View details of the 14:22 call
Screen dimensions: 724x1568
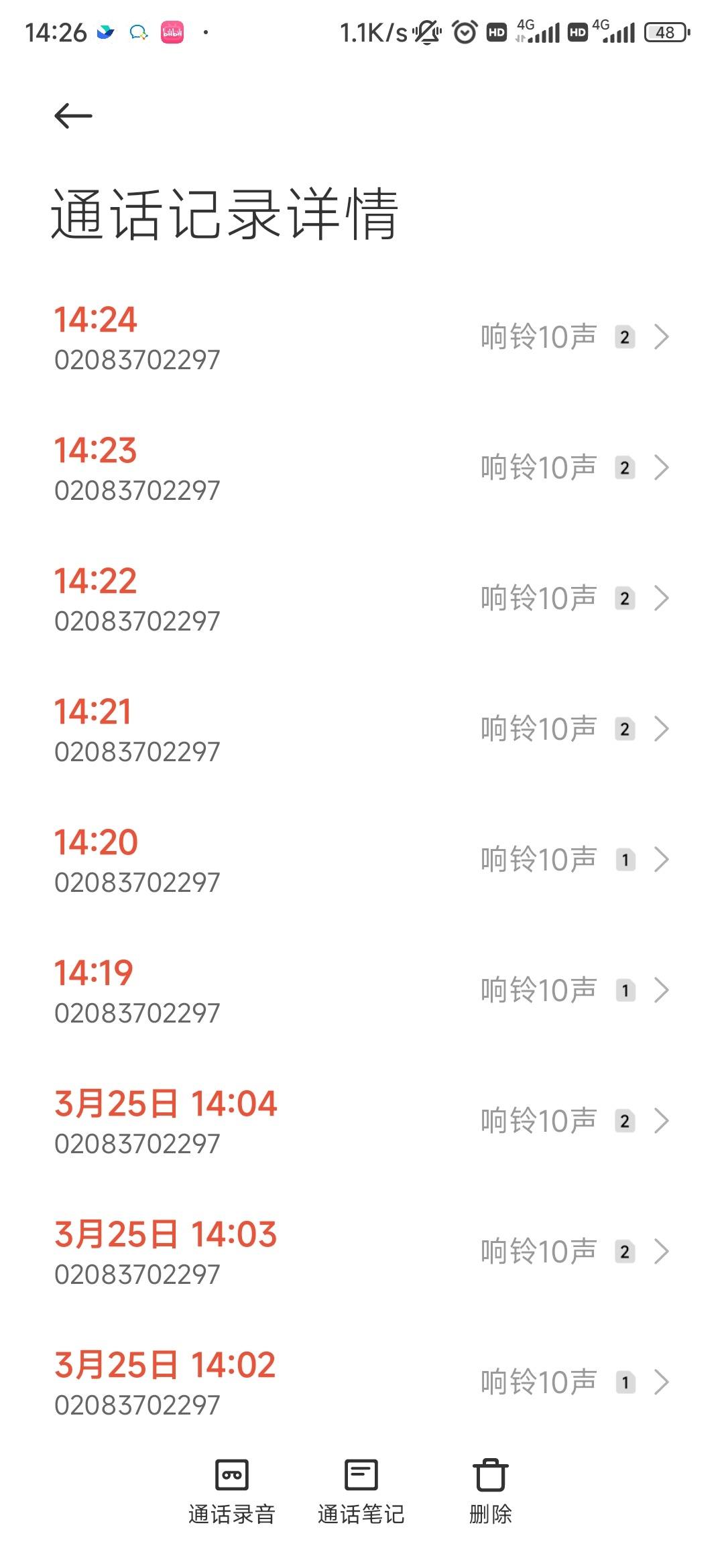coord(362,598)
